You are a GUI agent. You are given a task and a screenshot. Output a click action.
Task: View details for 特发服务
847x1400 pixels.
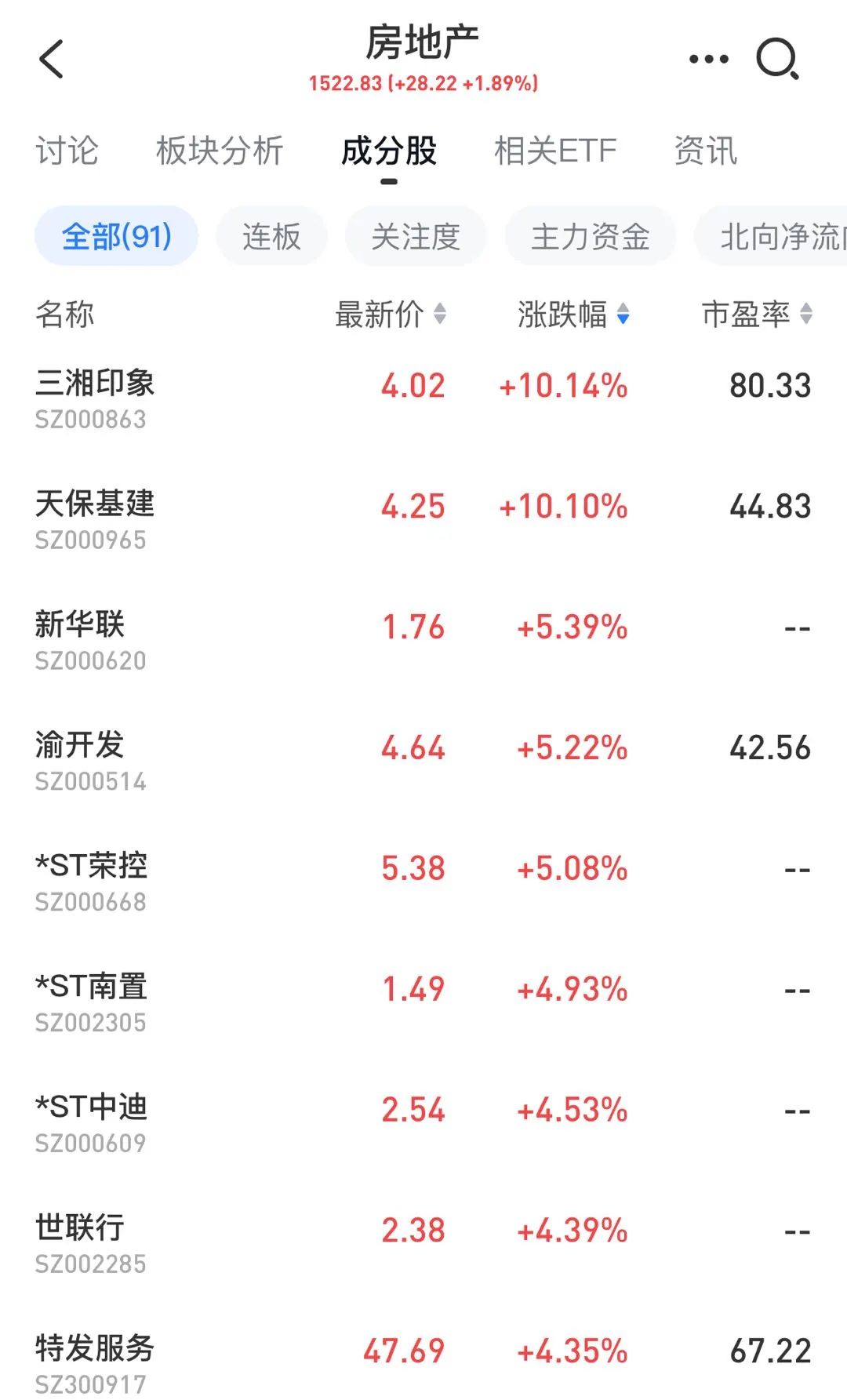point(423,1363)
